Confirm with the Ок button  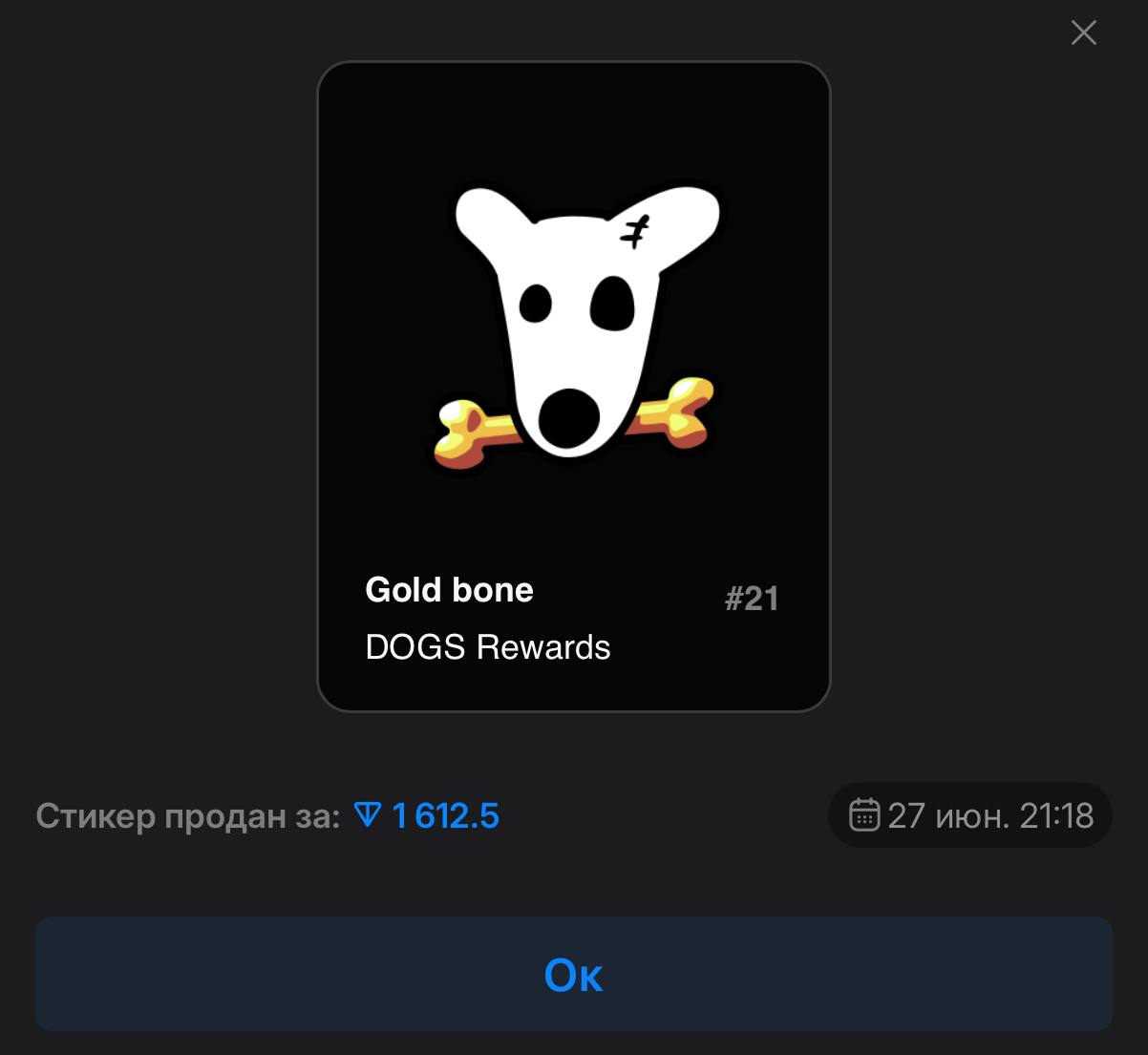pyautogui.click(x=573, y=974)
